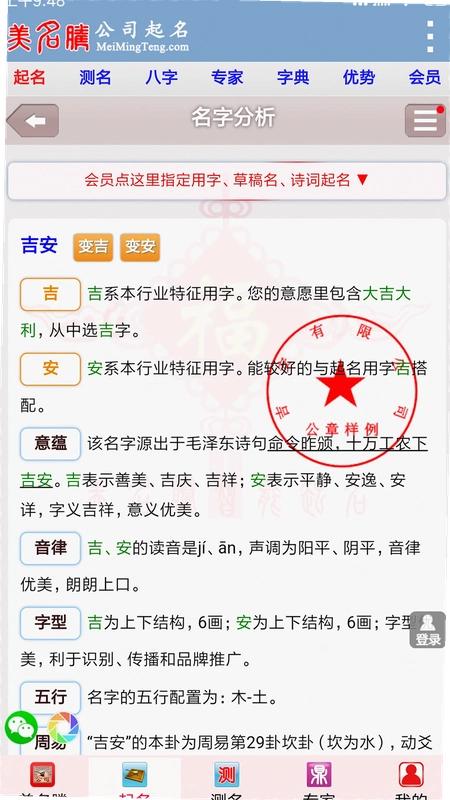Screen dimensions: 450x800
Task: Open the WeChat floating icon
Action: pos(21,728)
